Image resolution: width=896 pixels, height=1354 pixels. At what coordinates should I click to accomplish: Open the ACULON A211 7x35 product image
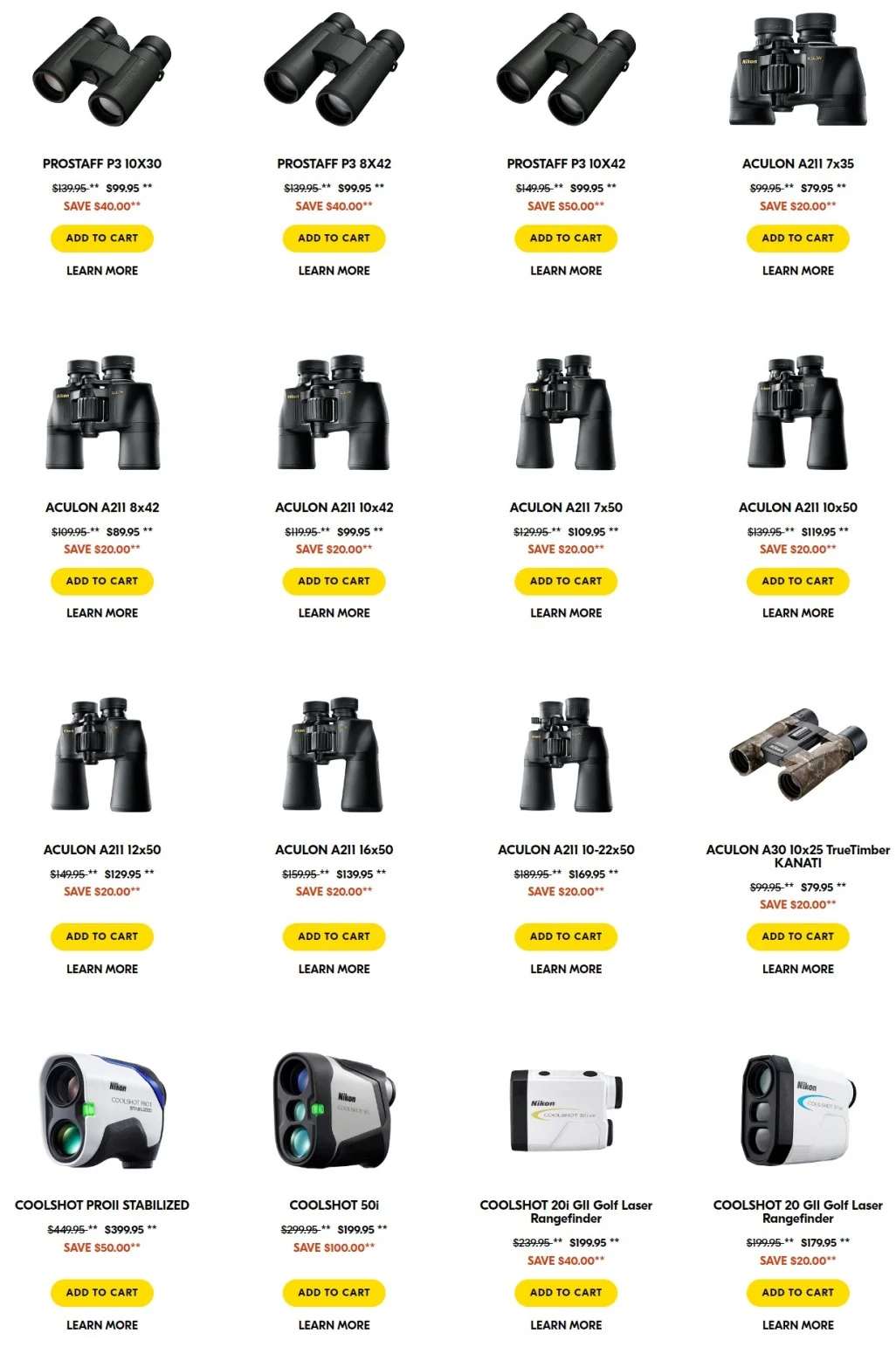click(797, 70)
